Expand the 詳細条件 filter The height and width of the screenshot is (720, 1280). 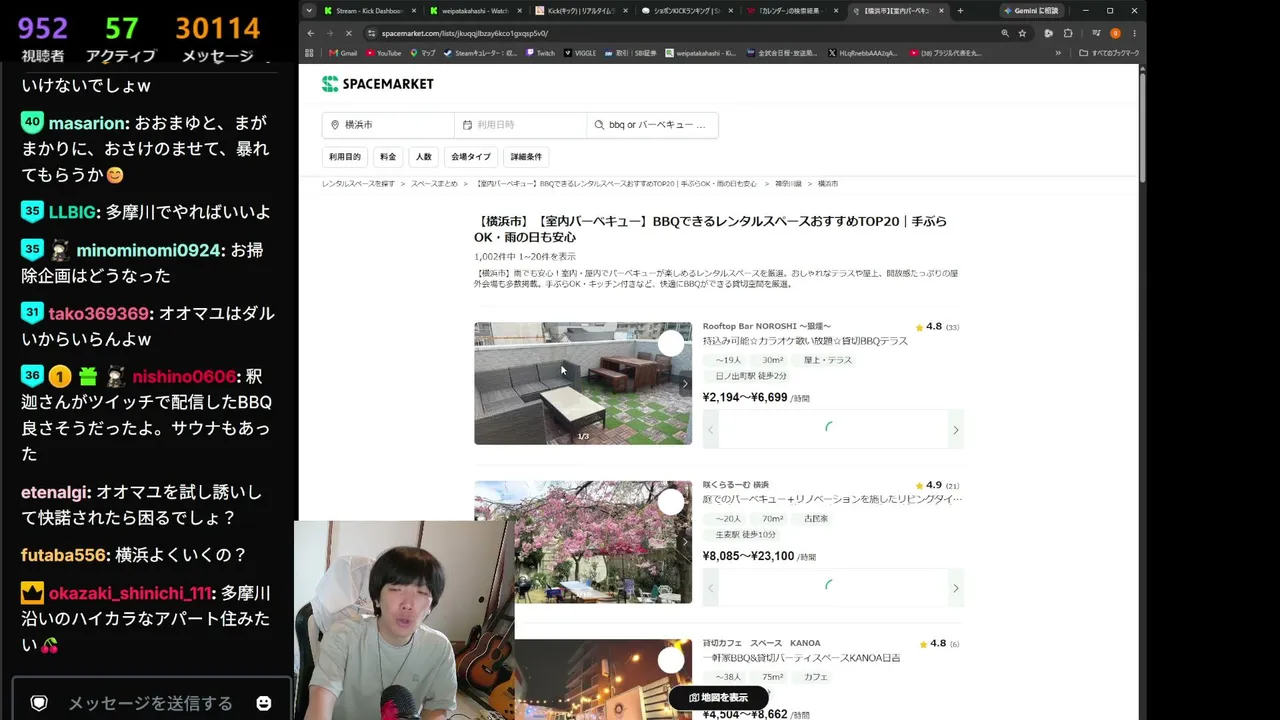526,157
